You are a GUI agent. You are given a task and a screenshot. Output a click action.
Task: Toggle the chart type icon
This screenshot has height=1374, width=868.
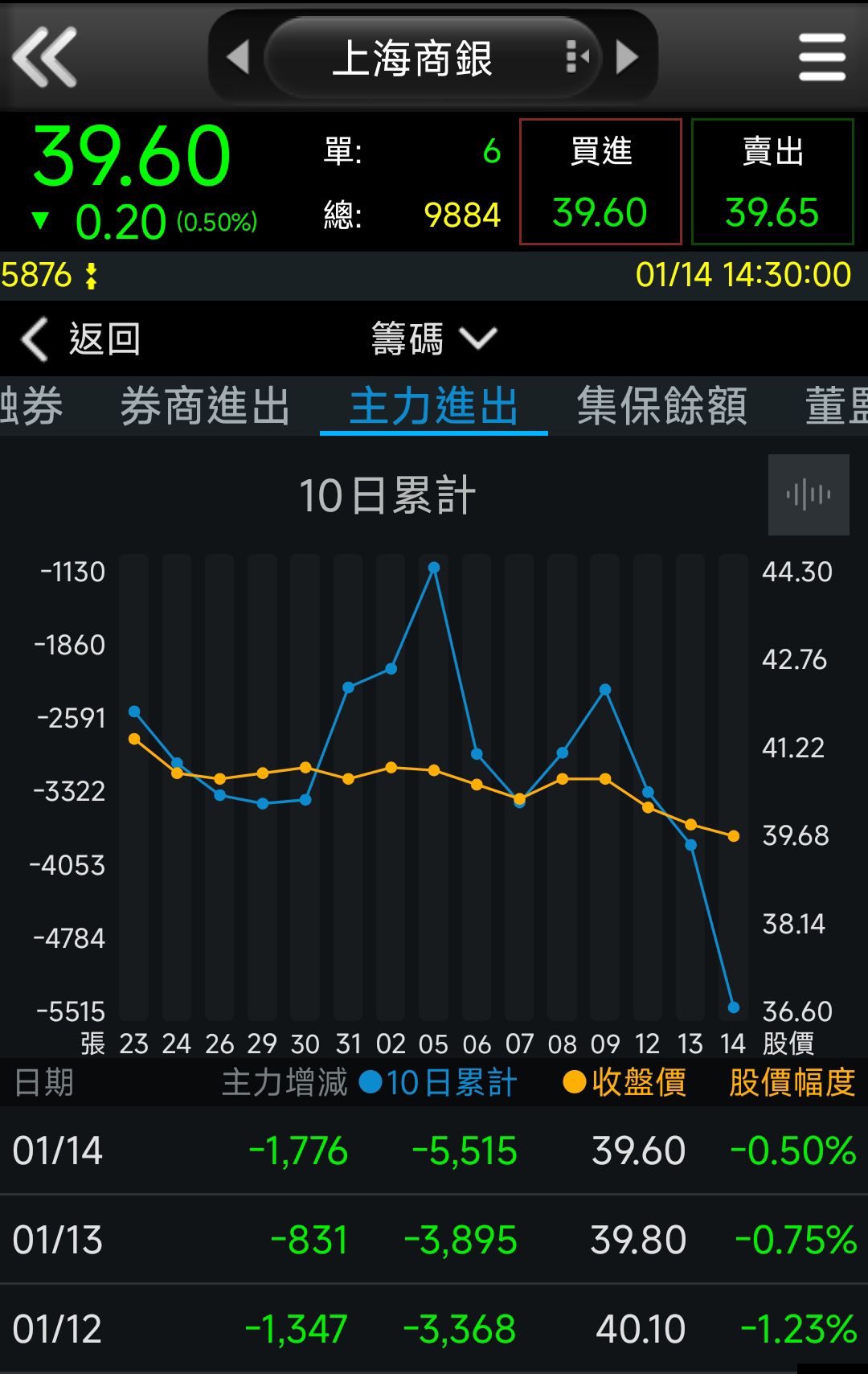809,494
